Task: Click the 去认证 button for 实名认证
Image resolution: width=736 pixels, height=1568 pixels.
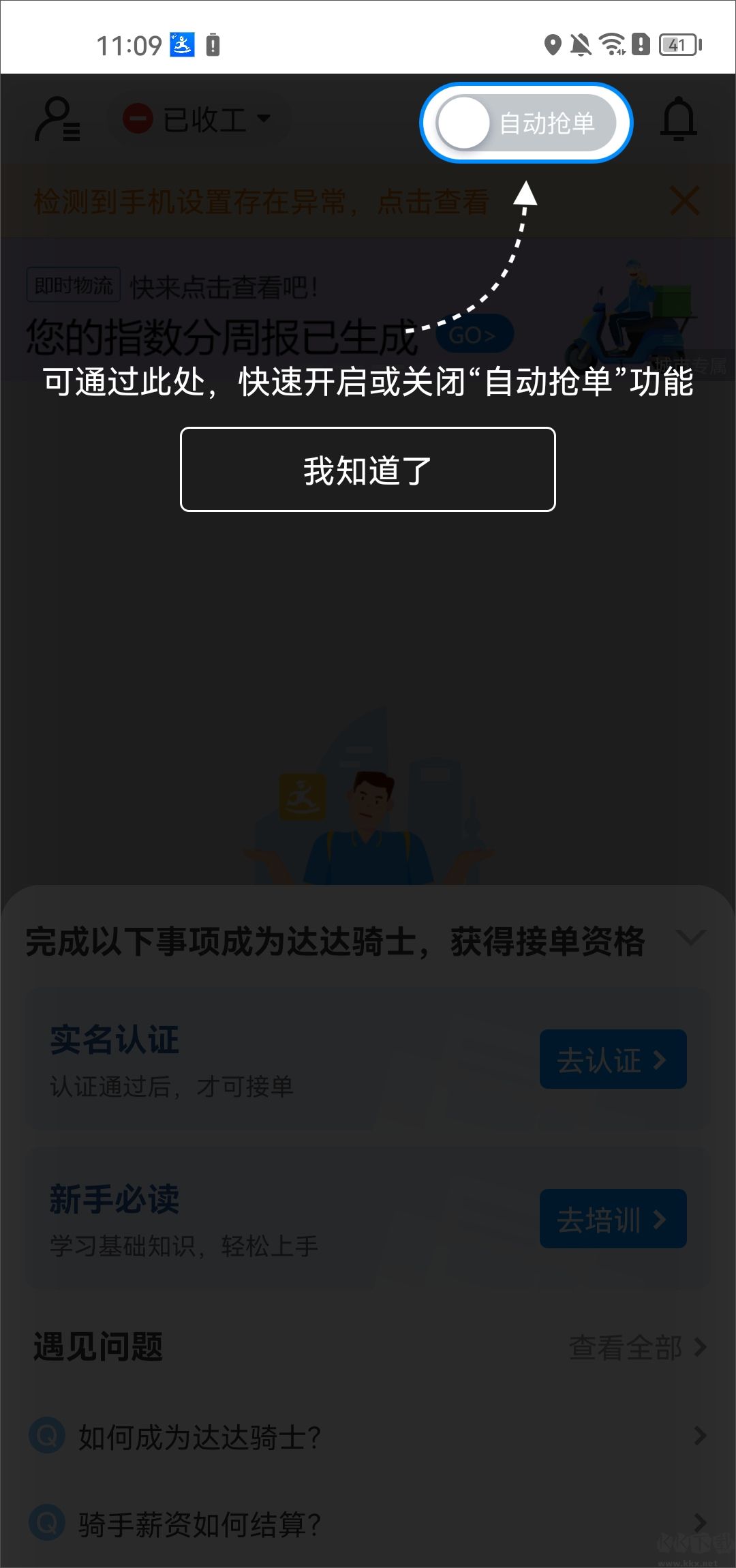Action: click(x=611, y=1059)
